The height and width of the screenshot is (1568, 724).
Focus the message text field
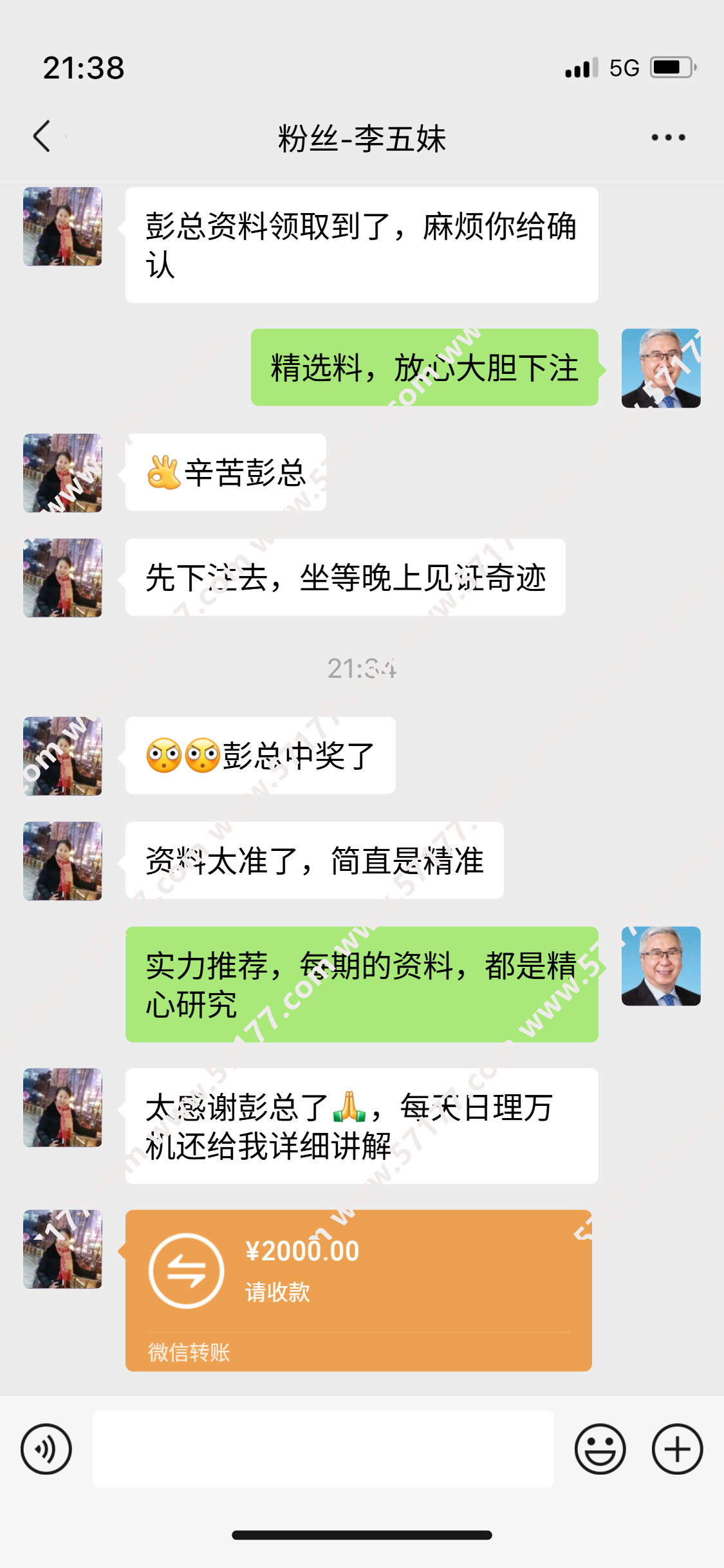[323, 1449]
